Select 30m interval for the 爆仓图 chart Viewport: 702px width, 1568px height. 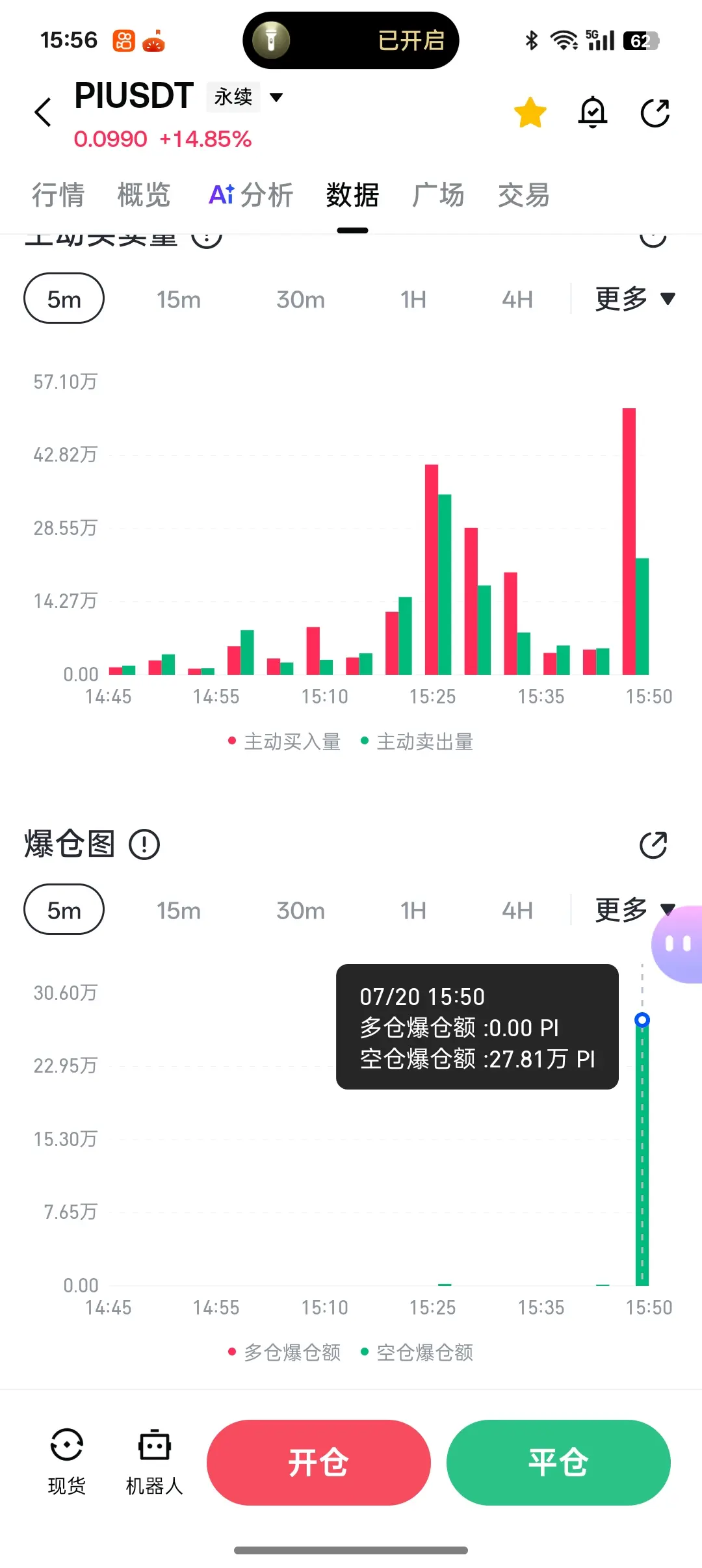300,910
